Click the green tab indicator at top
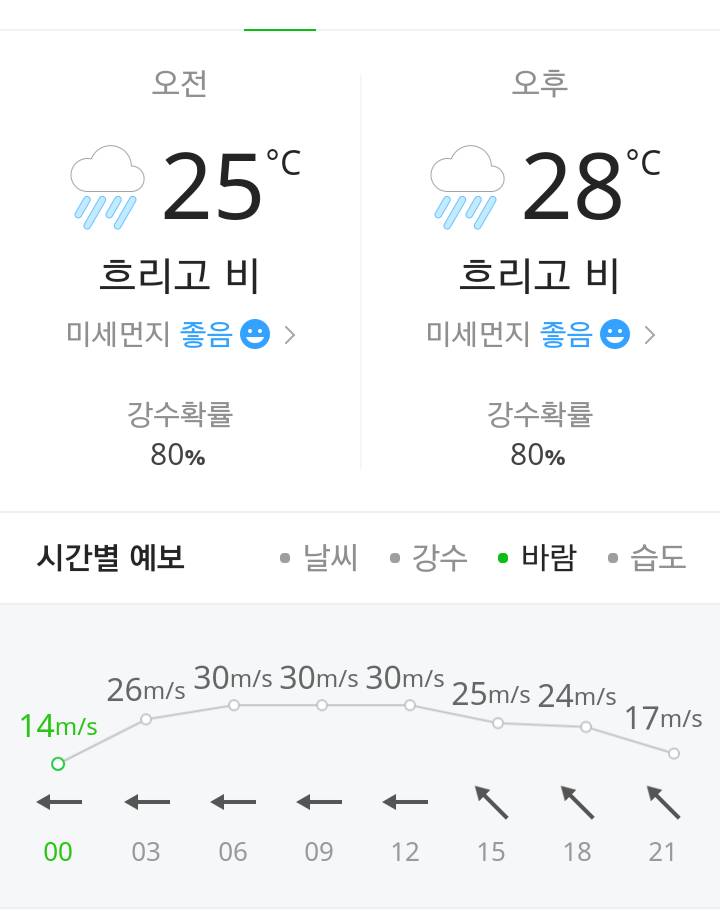 280,30
